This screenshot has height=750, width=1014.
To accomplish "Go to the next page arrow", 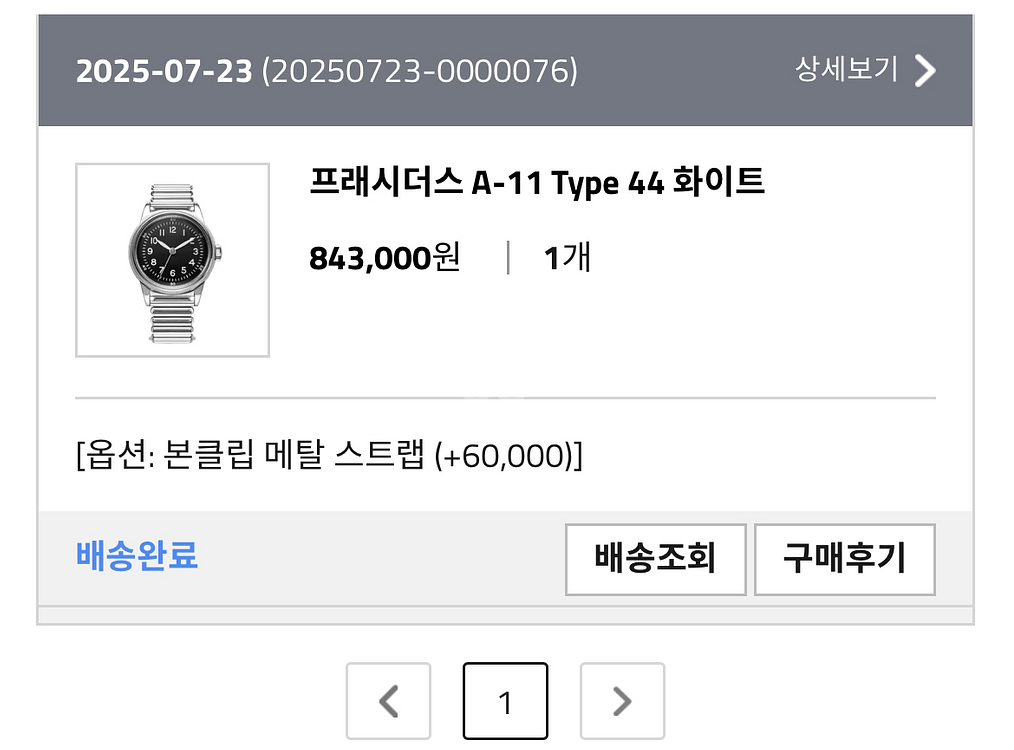I will pos(622,702).
